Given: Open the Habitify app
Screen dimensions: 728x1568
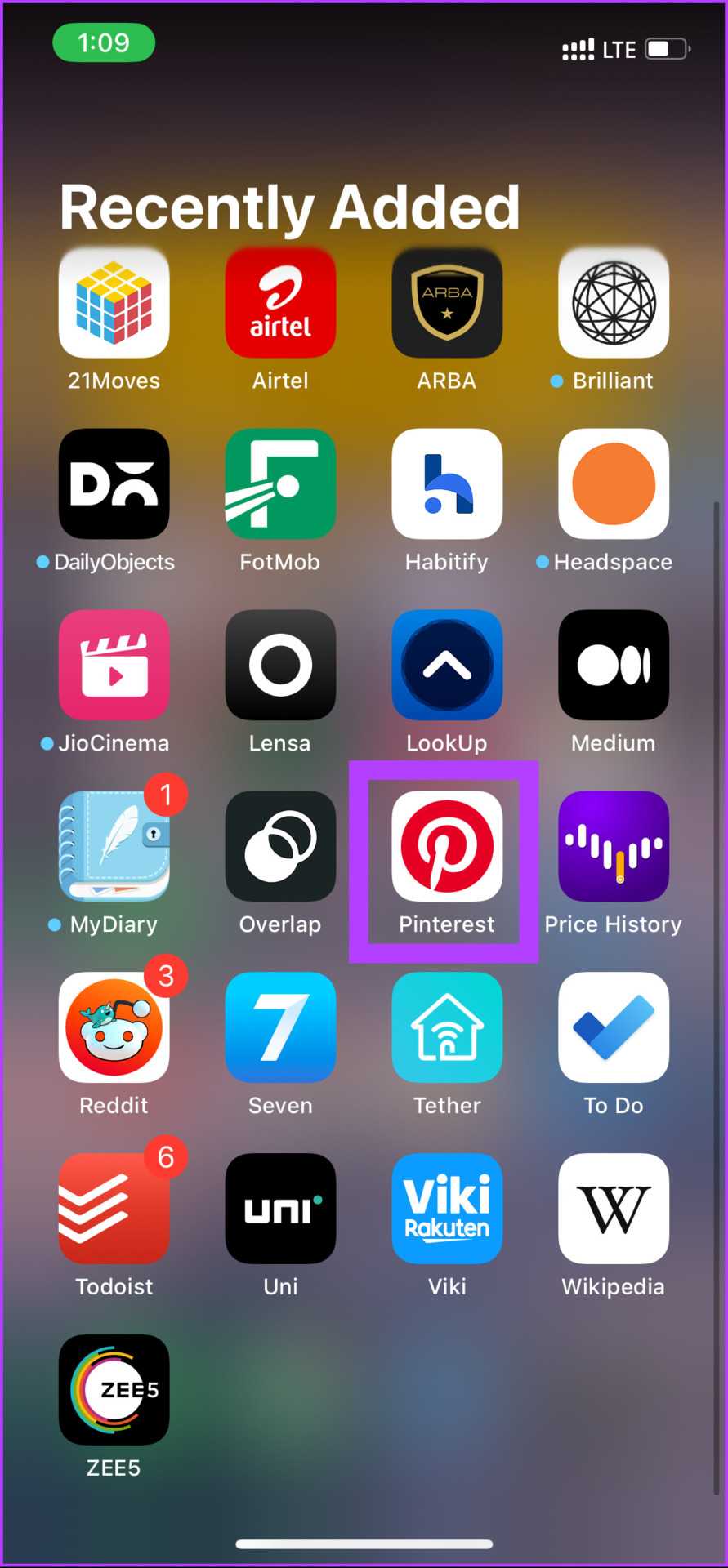Looking at the screenshot, I should pyautogui.click(x=447, y=483).
